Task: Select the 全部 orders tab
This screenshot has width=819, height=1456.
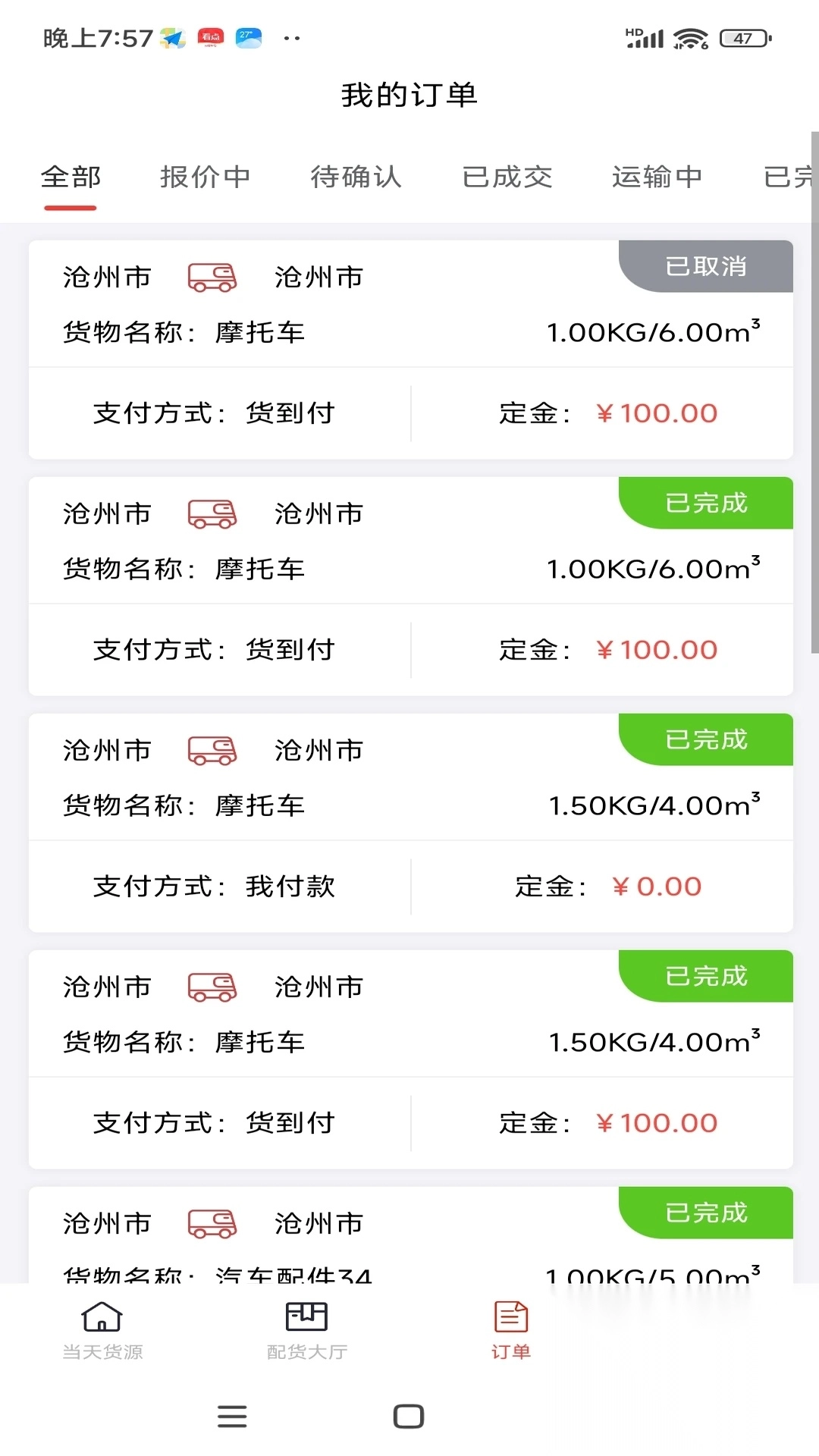Action: click(x=71, y=177)
